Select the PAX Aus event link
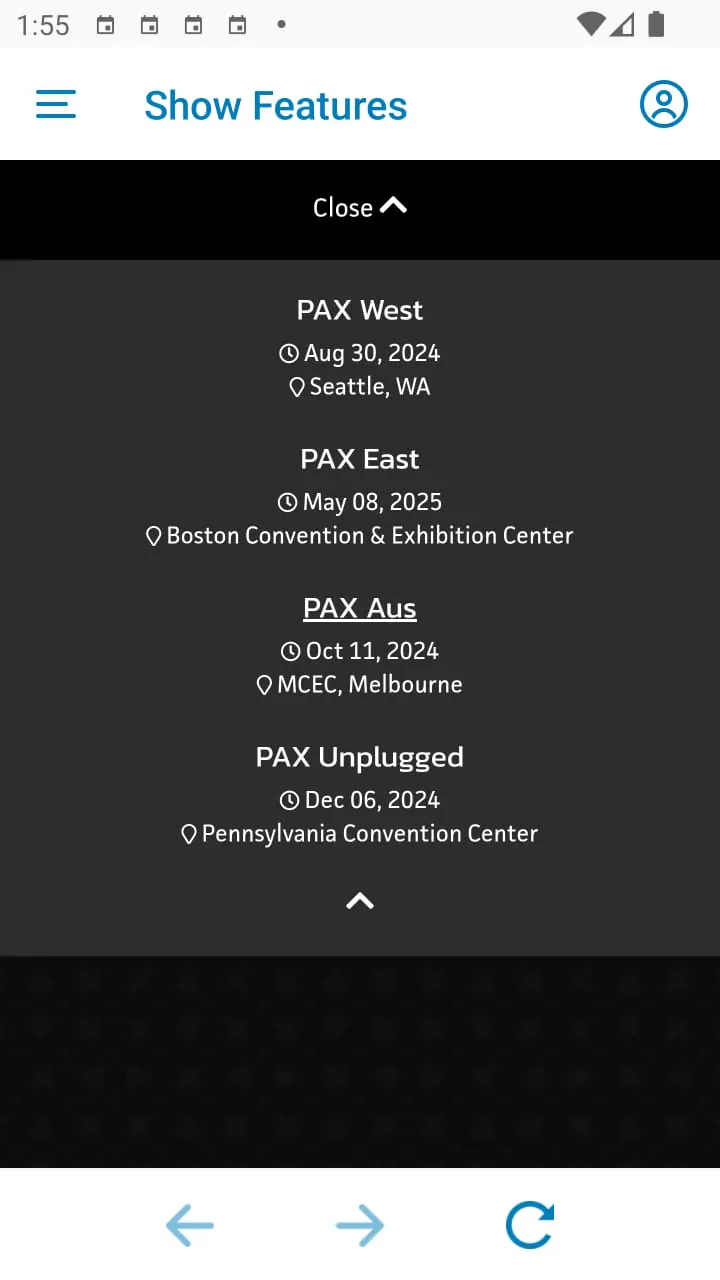 pos(359,608)
